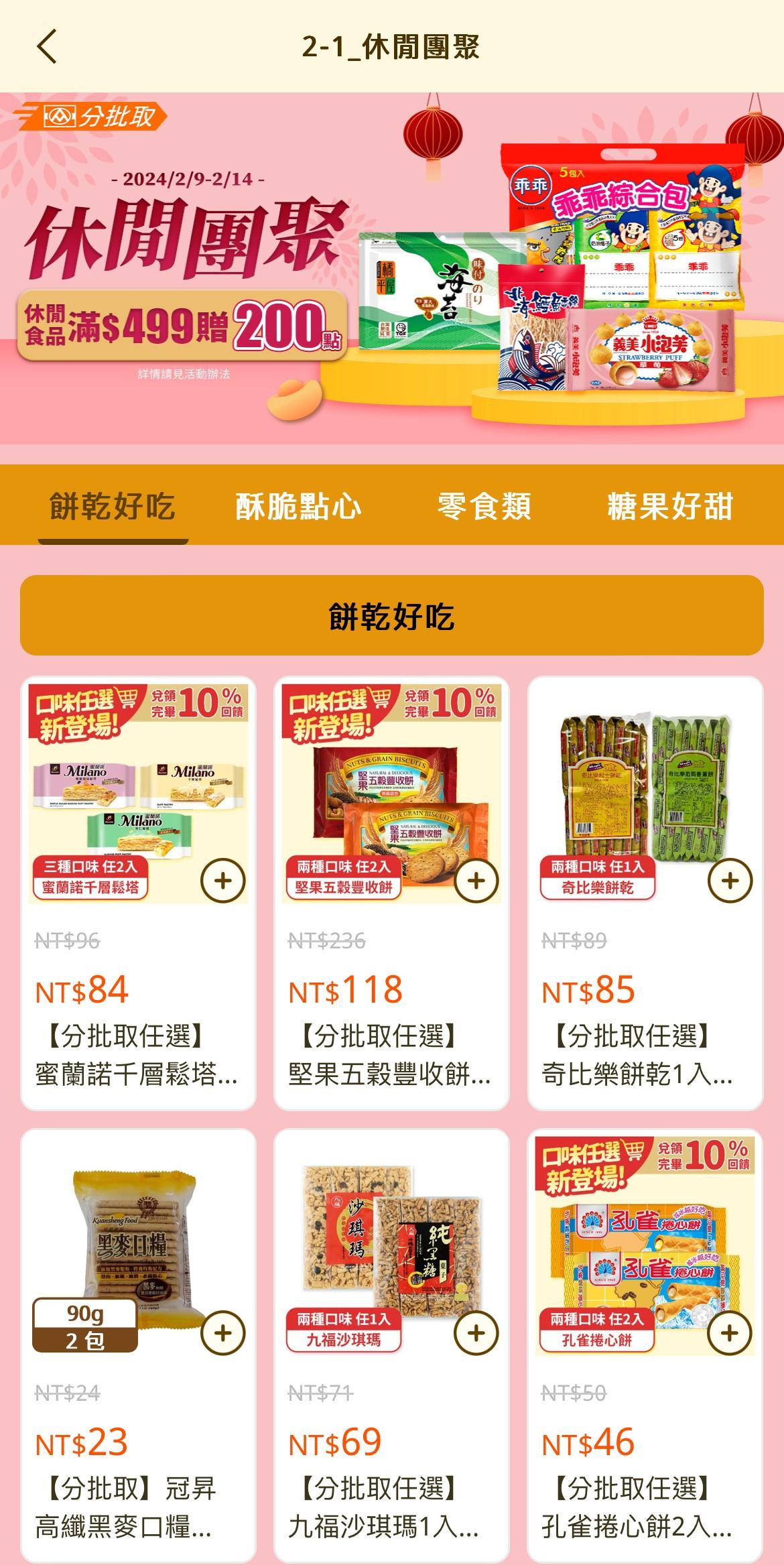Add 蜜蘭諾千層鬆塔 to cart
Image resolution: width=784 pixels, height=1565 pixels.
pos(223,881)
